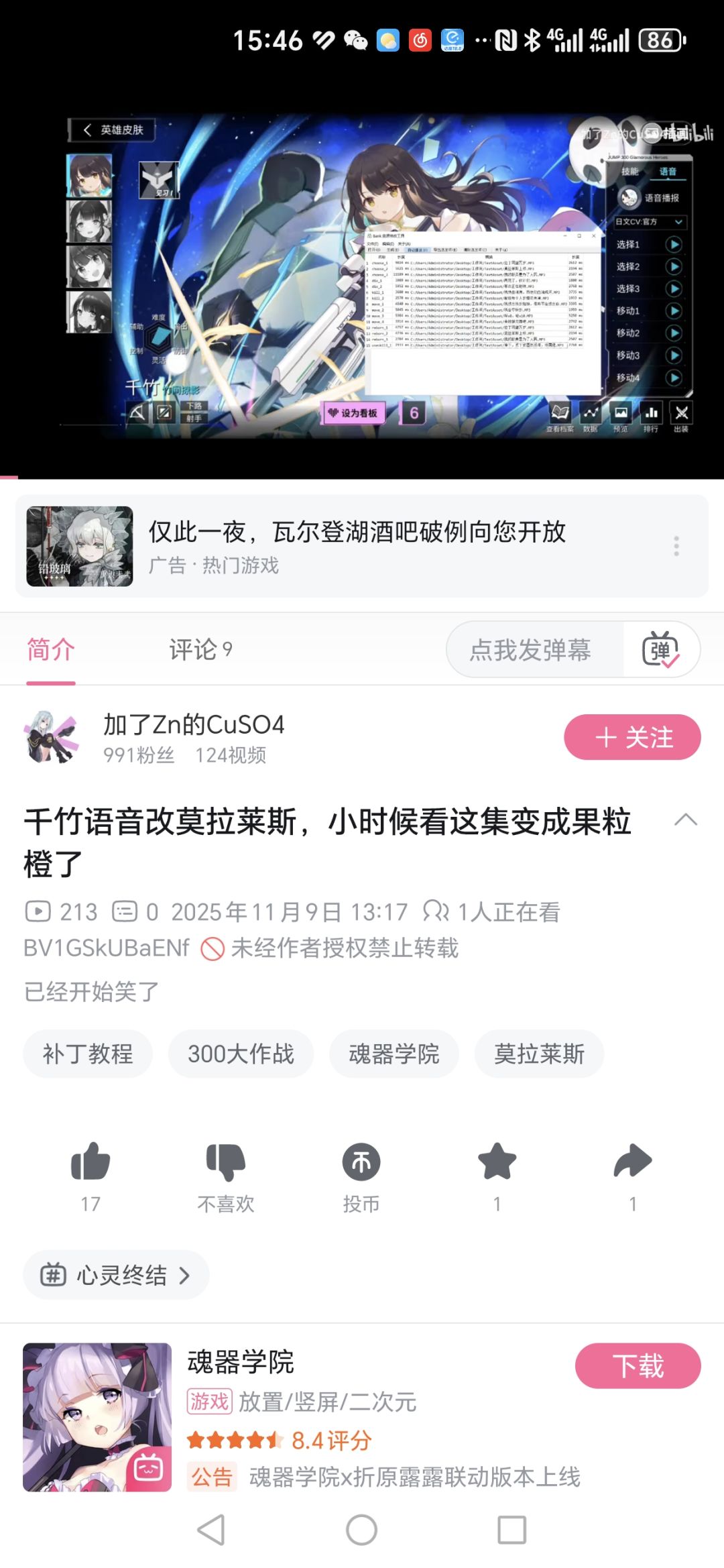This screenshot has width=724, height=1568.
Task: Switch to the 评论 tab
Action: pyautogui.click(x=200, y=649)
